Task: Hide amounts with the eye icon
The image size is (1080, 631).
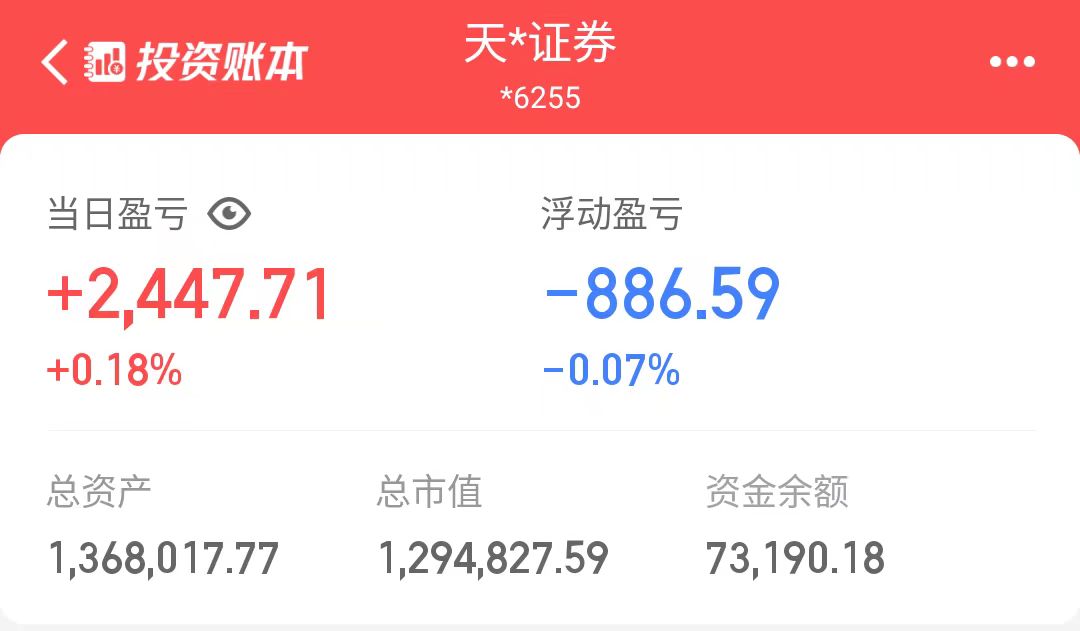Action: (x=229, y=214)
